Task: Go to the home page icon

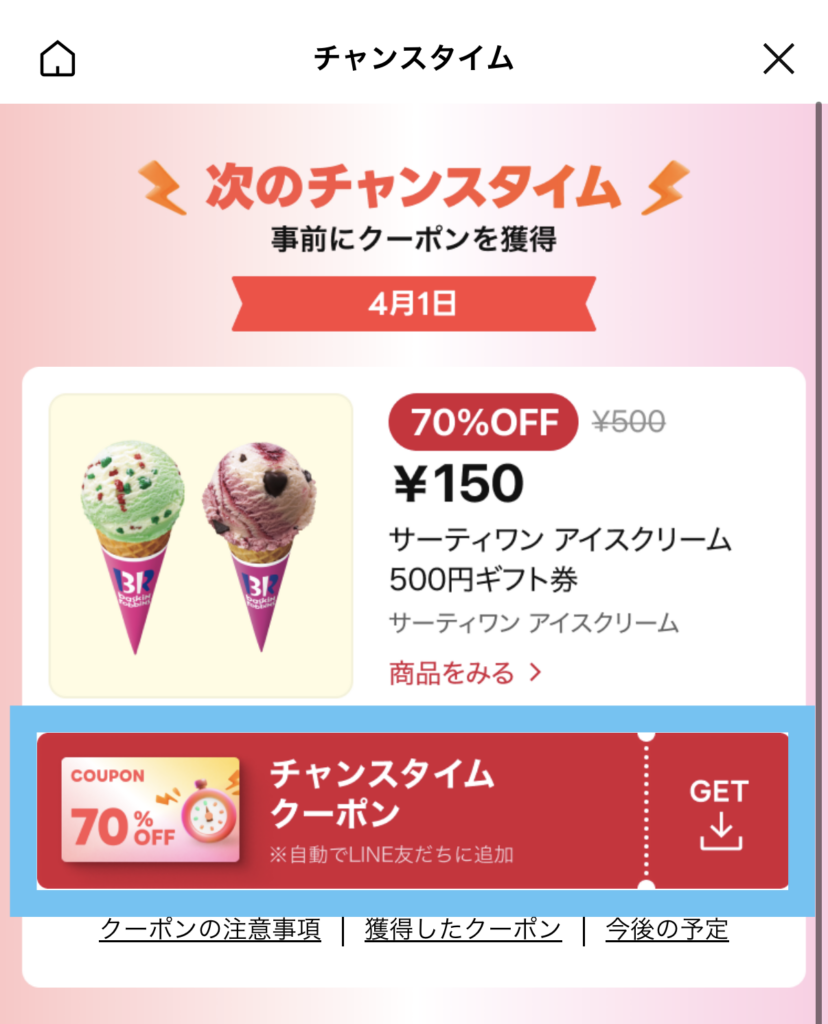Action: click(x=58, y=59)
